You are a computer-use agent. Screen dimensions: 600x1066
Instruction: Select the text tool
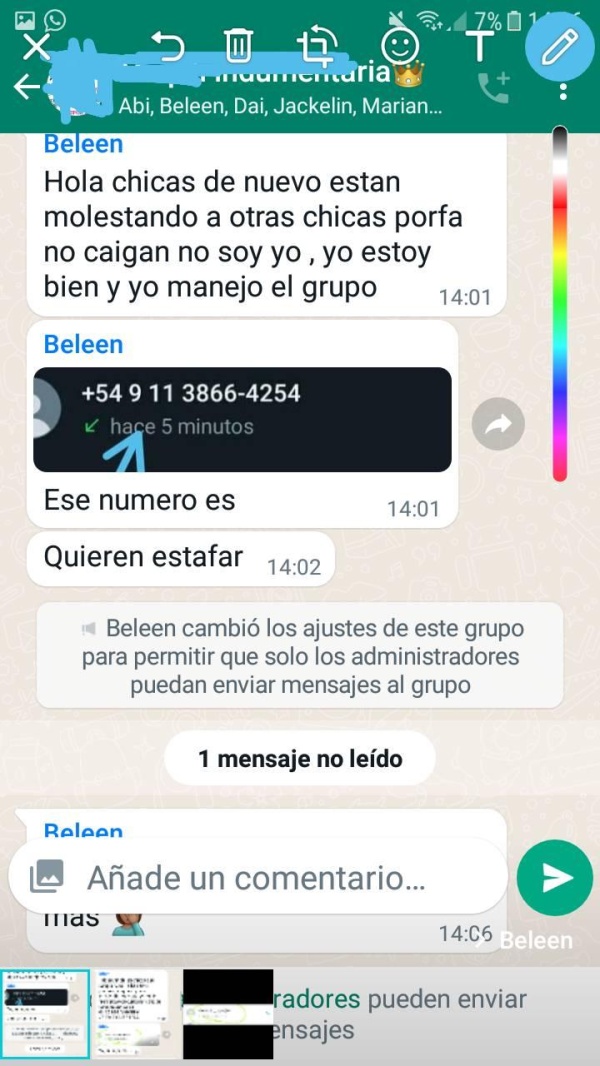[481, 45]
